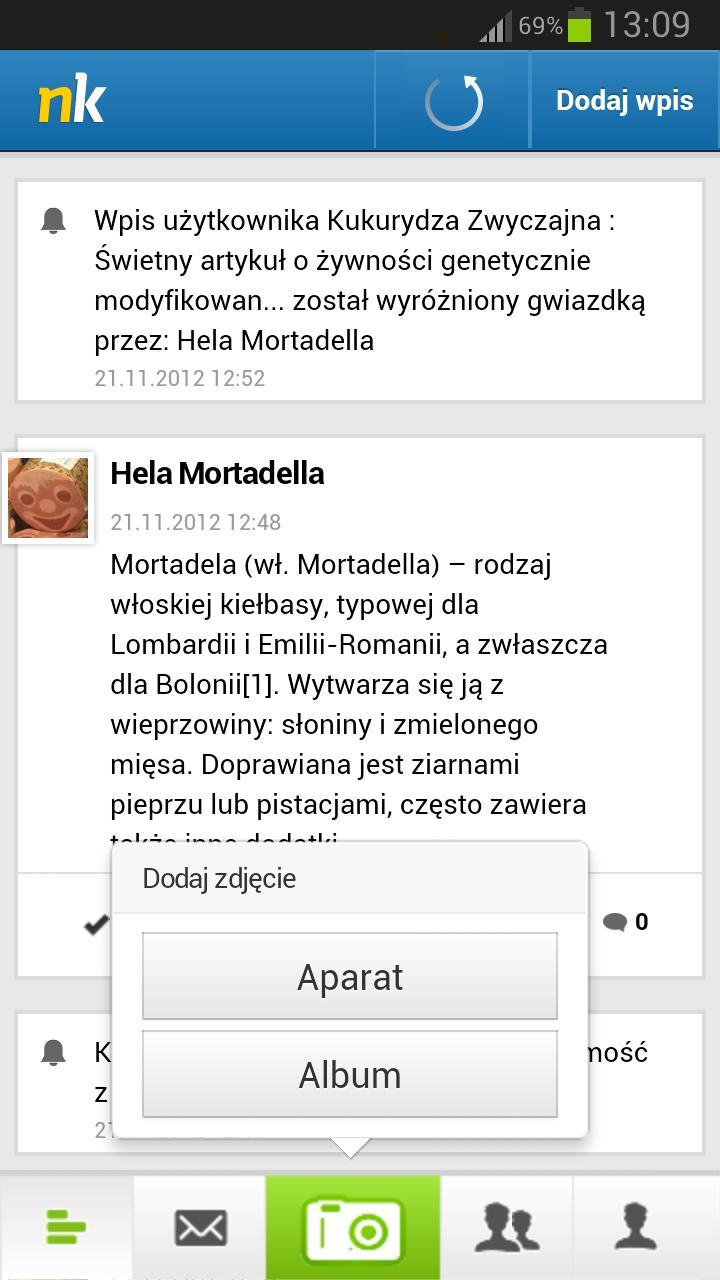Open the nk logo home
720x1280 pixels.
[72, 101]
